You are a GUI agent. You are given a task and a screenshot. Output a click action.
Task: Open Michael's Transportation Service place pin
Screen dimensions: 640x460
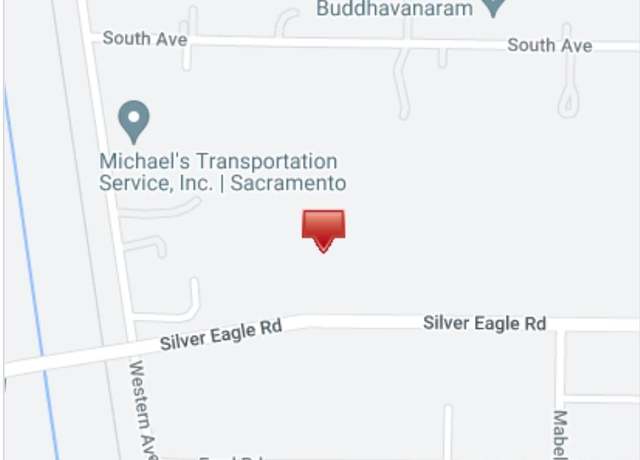point(133,121)
